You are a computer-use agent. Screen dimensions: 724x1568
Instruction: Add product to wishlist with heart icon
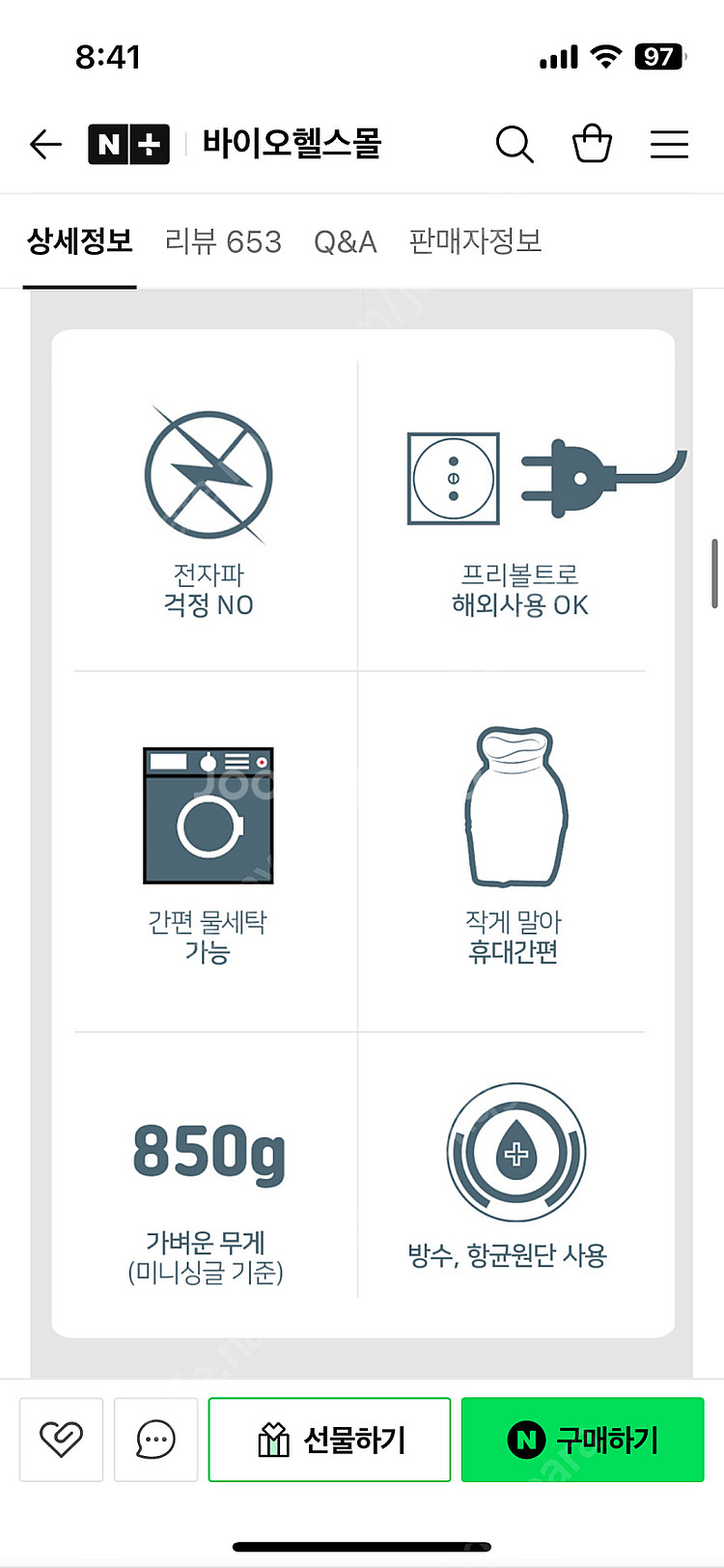point(61,1440)
